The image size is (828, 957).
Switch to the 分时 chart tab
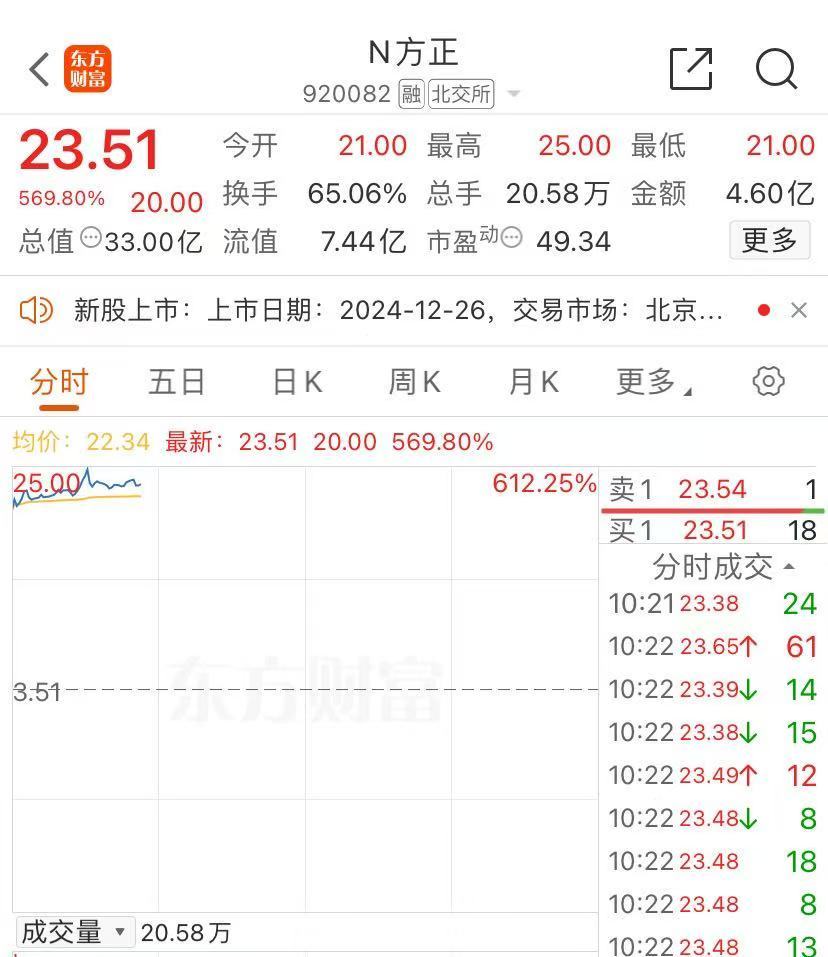pyautogui.click(x=59, y=382)
